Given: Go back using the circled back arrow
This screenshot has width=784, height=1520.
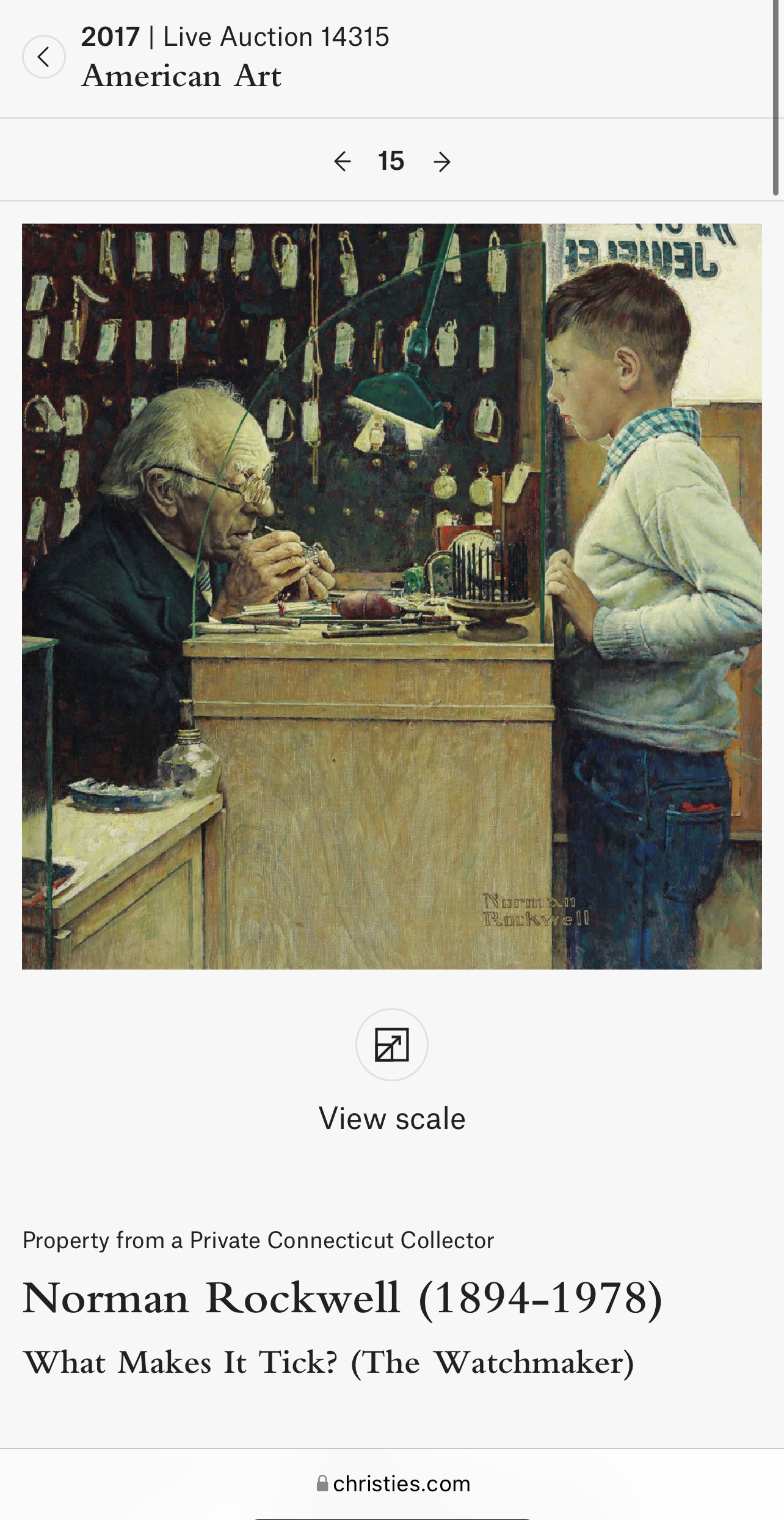Looking at the screenshot, I should pyautogui.click(x=43, y=57).
